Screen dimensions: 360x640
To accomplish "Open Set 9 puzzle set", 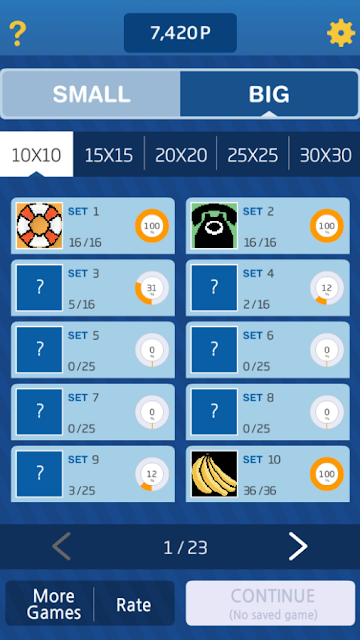I will 93,474.
